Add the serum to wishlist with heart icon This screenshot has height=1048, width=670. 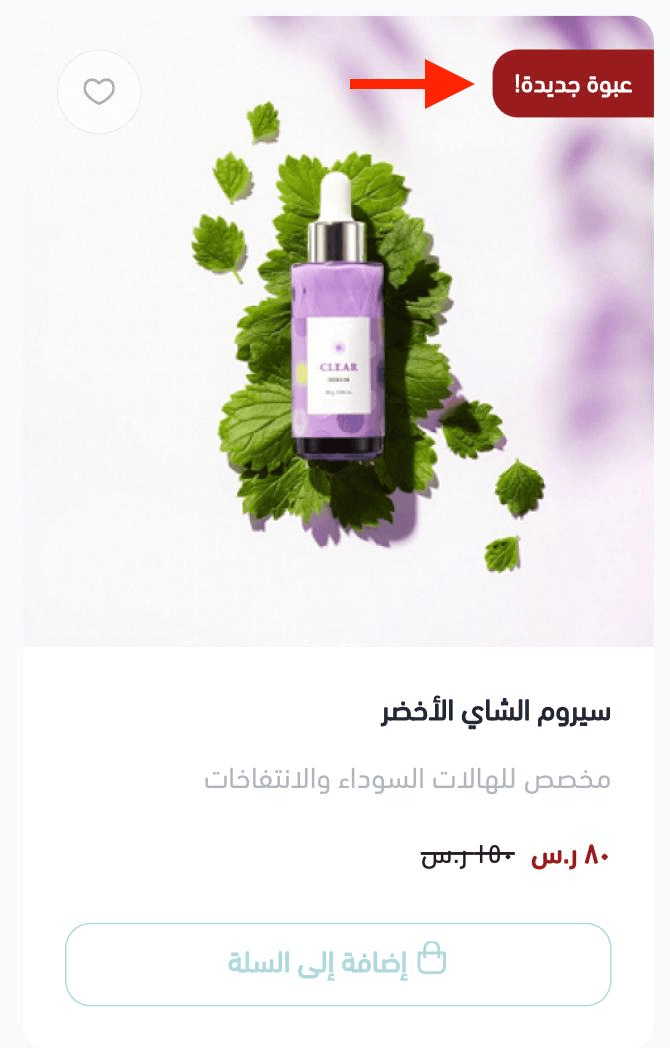pyautogui.click(x=99, y=92)
